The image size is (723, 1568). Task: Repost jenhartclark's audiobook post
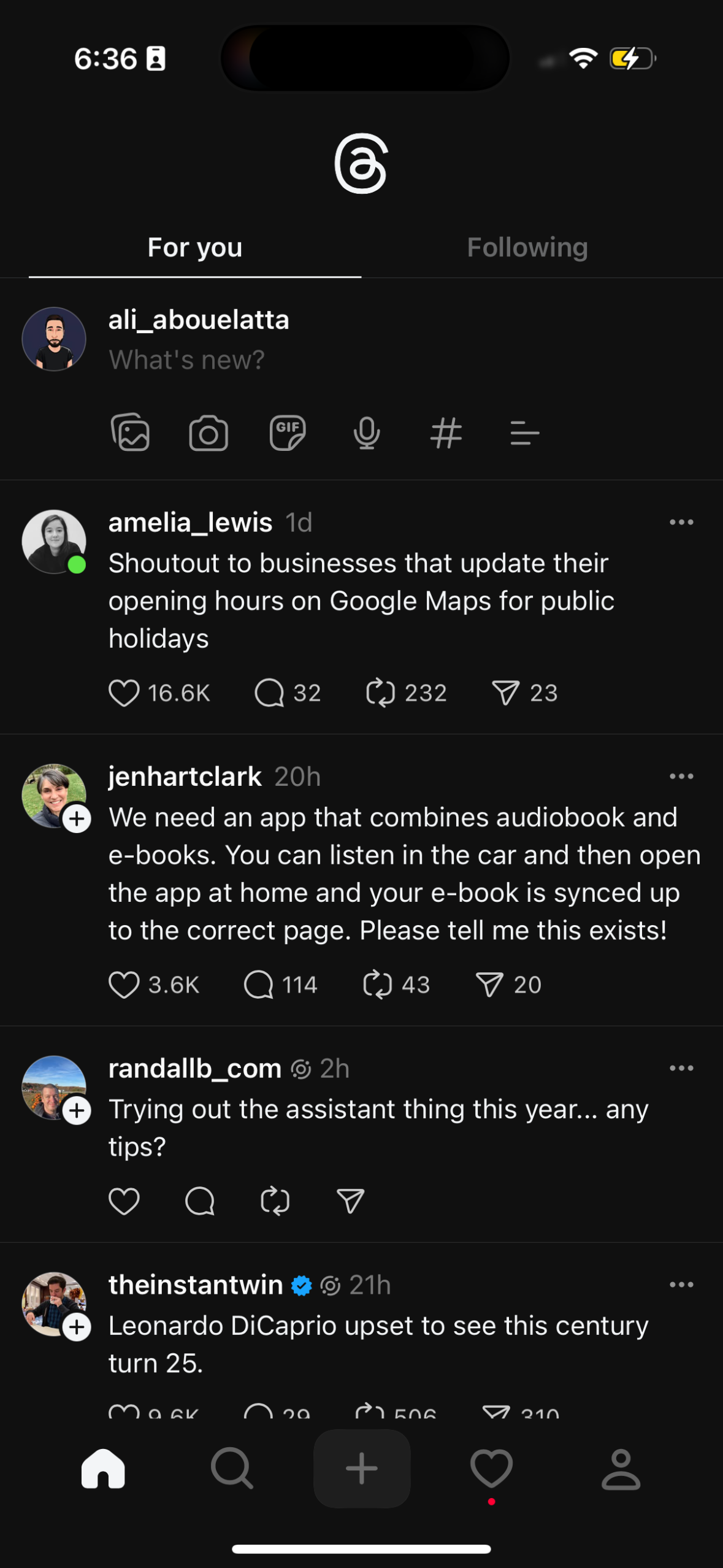point(381,983)
